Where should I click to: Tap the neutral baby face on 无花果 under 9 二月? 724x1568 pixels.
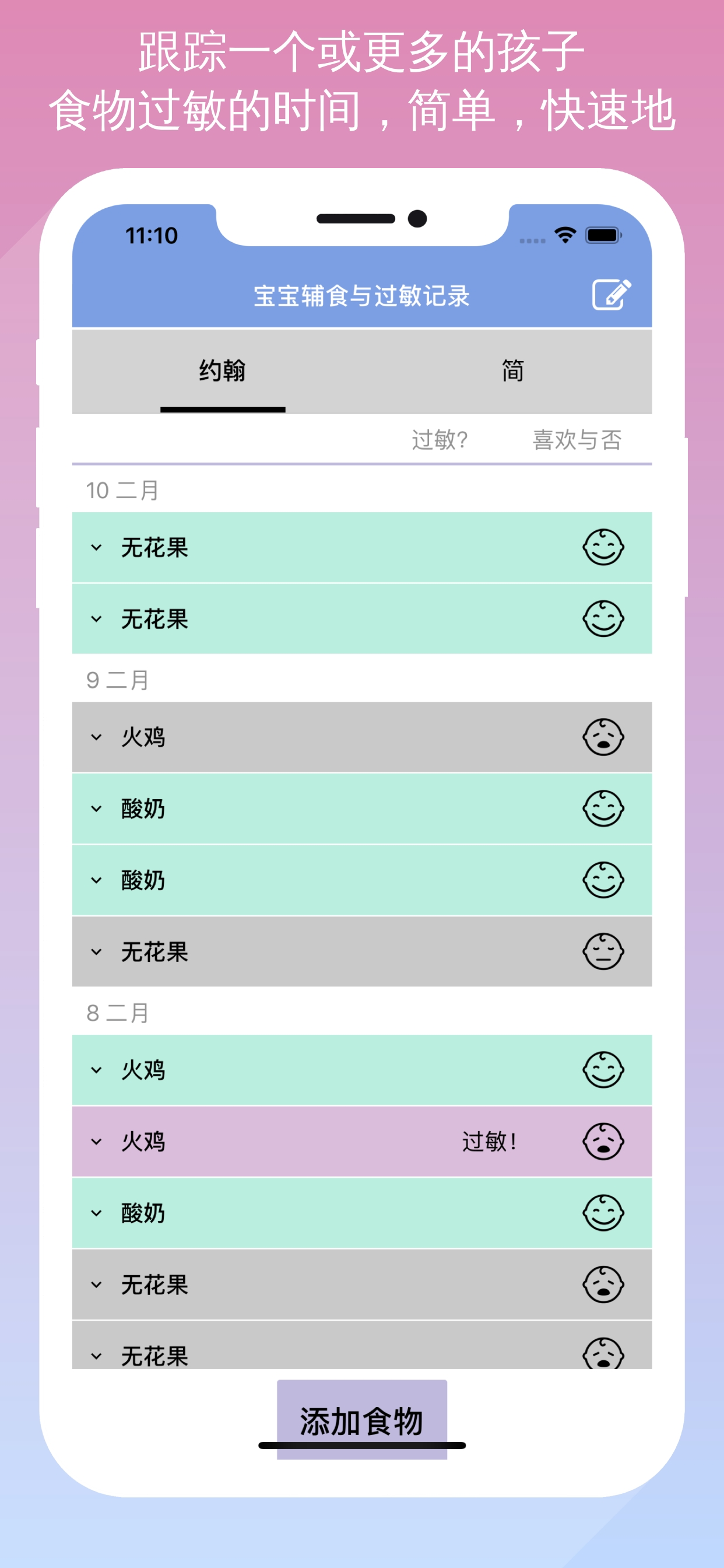click(x=603, y=952)
